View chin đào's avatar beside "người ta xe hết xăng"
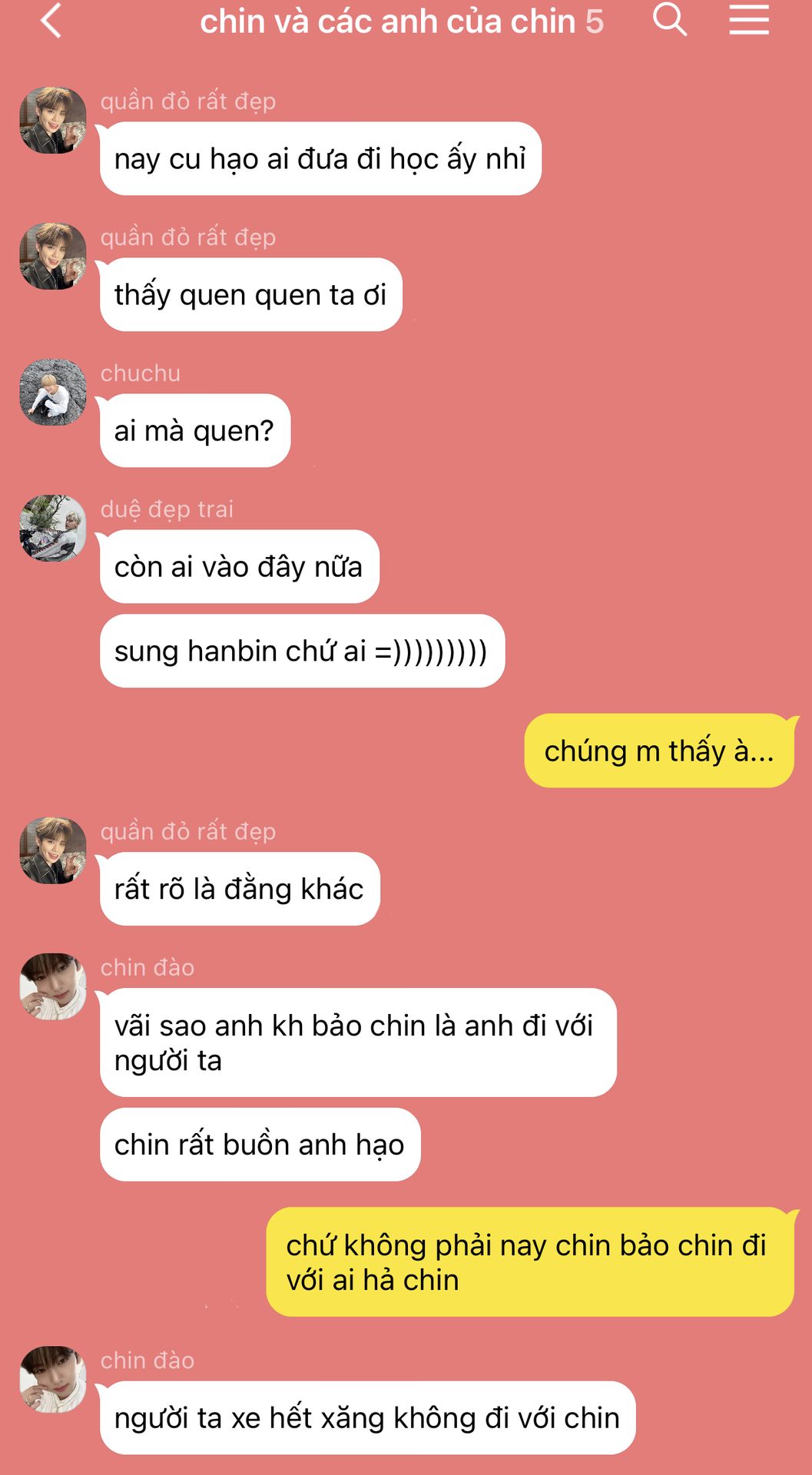Viewport: 812px width, 1475px height. click(52, 1379)
